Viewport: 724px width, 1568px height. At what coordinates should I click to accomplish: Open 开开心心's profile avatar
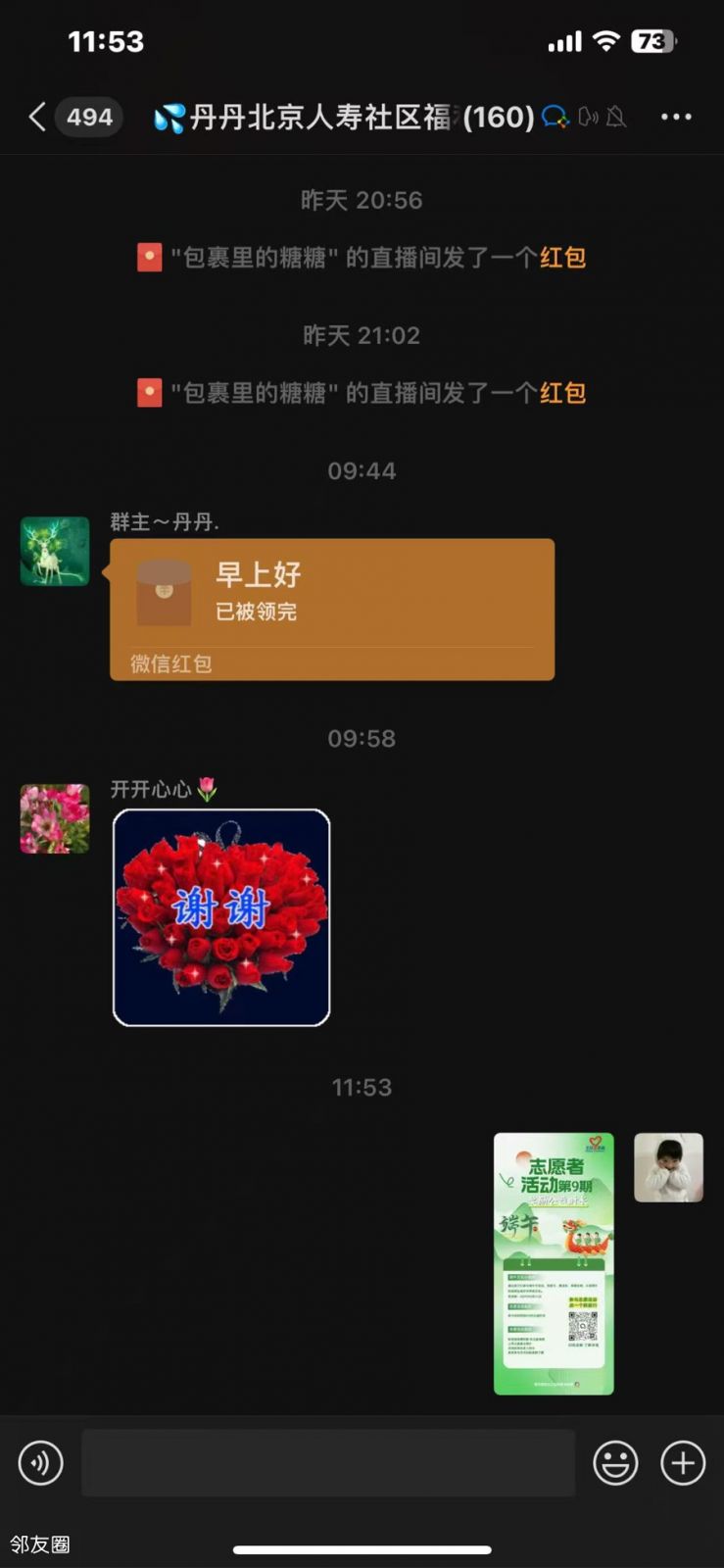click(x=55, y=818)
